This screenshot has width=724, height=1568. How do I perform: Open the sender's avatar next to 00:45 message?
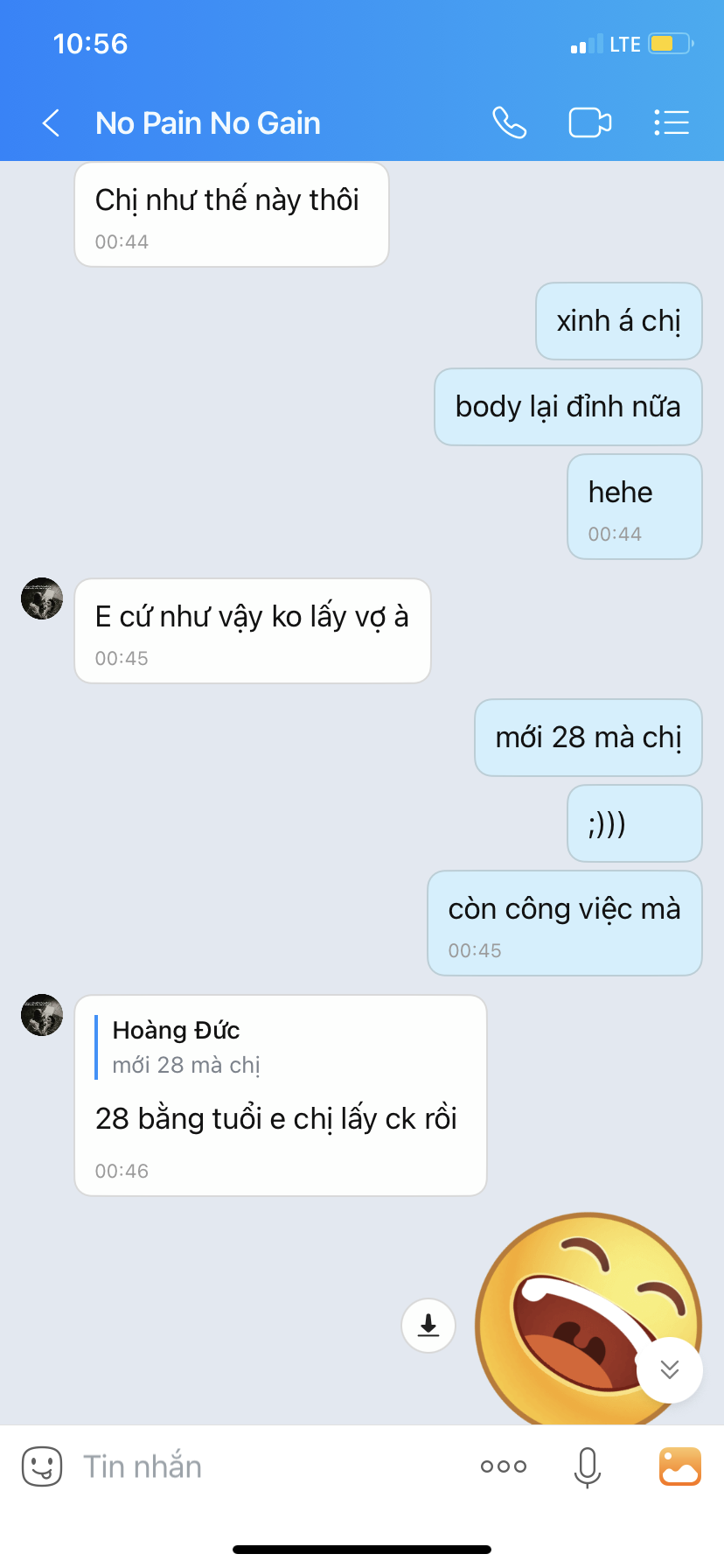(x=42, y=598)
